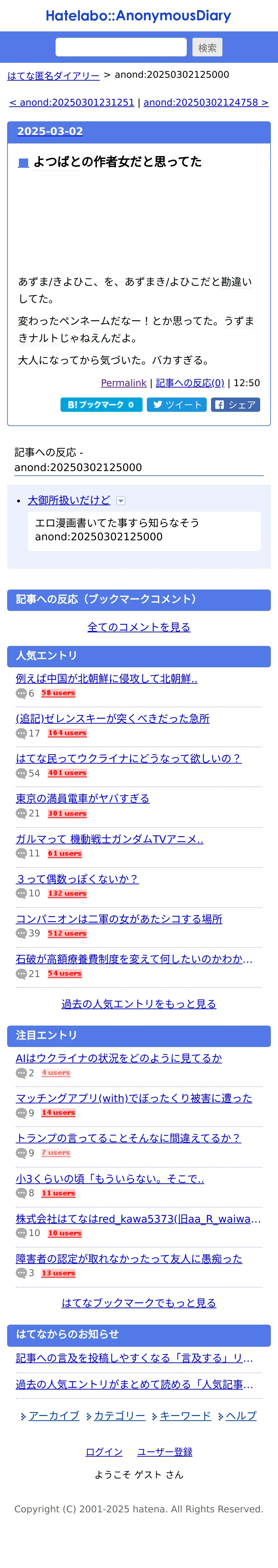Open the はてな匿名ダイアリー breadcrumb link
The height and width of the screenshot is (1568, 278).
(53, 75)
